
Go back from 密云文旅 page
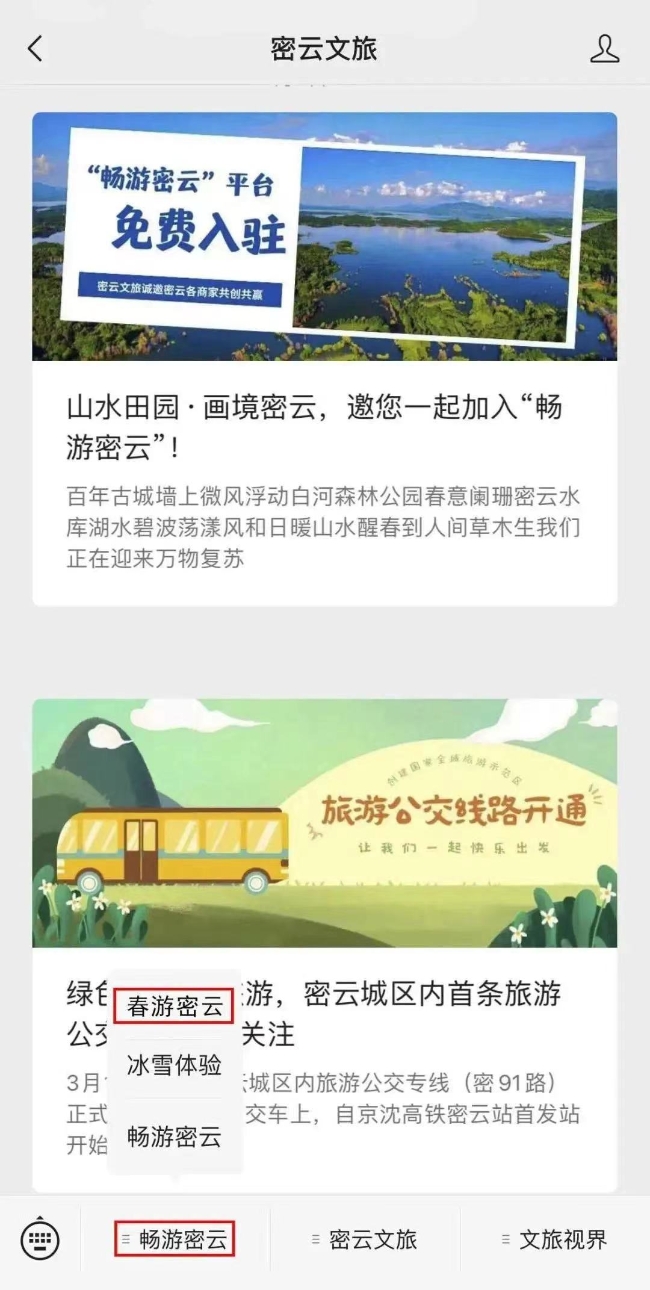(35, 49)
